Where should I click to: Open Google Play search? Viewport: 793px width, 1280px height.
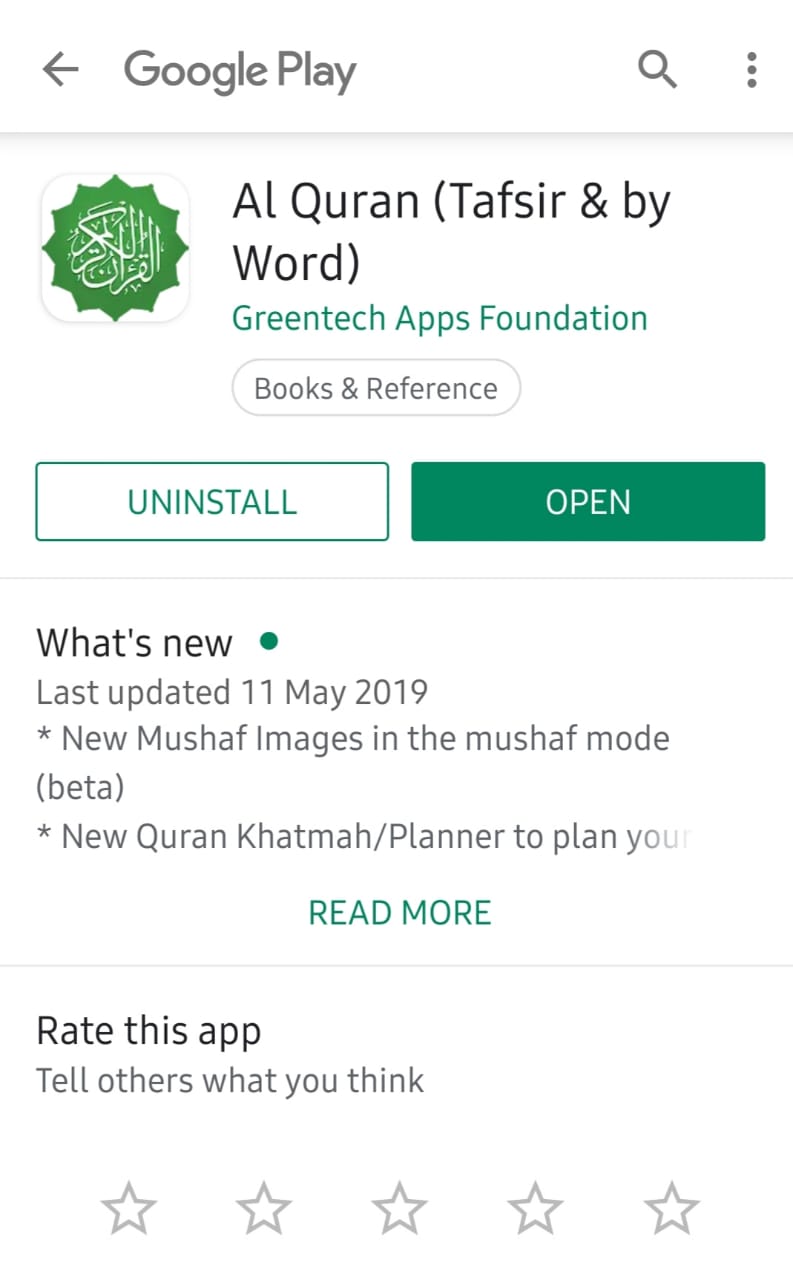click(x=657, y=70)
